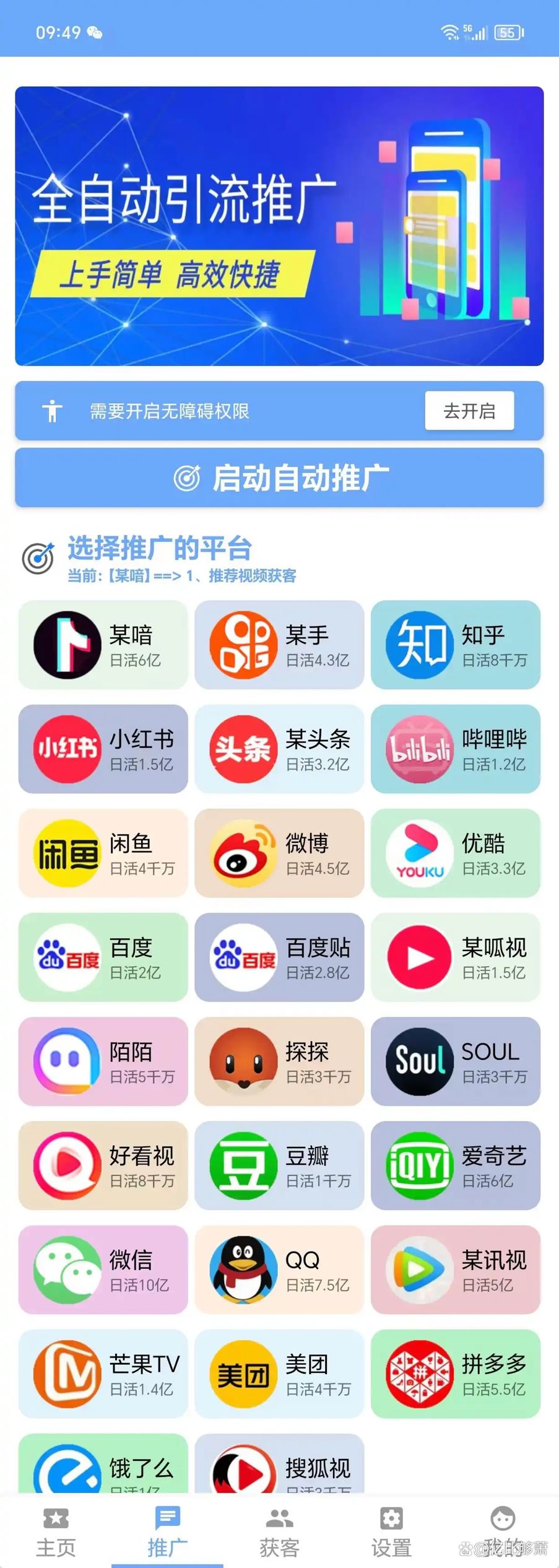Viewport: 559px width, 1568px height.
Task: Choose the SOUL platform card
Action: [455, 1061]
